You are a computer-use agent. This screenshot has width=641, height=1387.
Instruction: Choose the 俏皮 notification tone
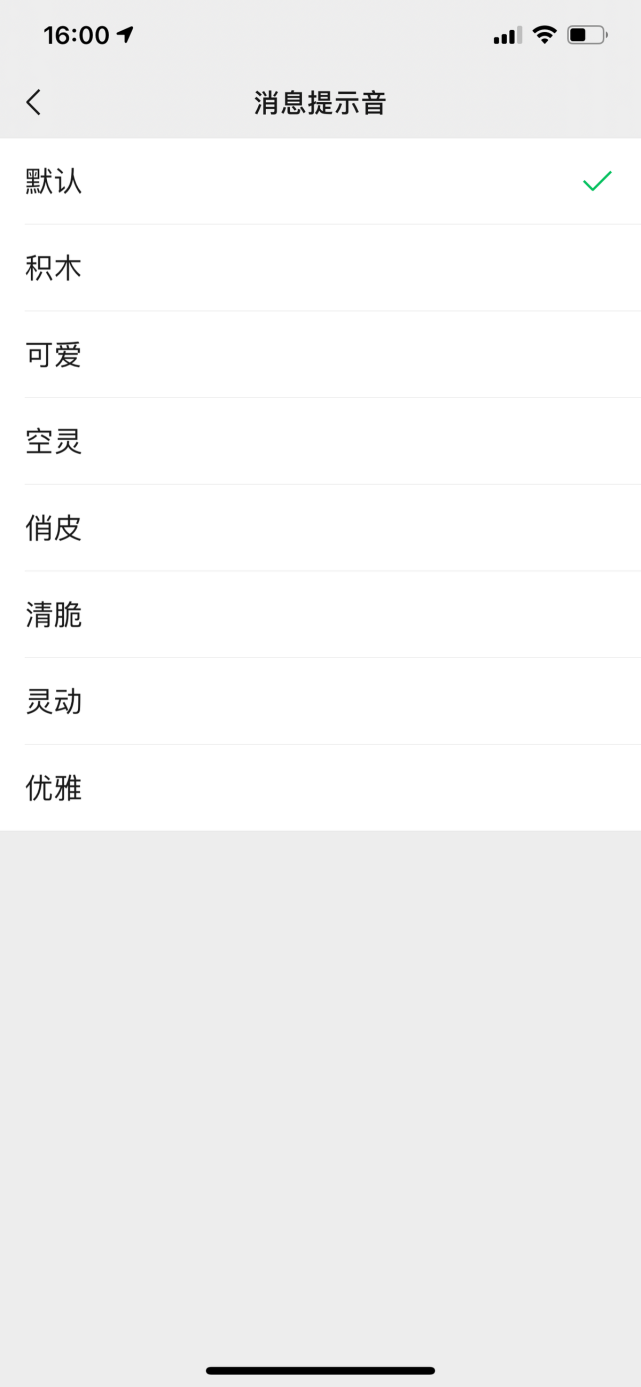(320, 528)
